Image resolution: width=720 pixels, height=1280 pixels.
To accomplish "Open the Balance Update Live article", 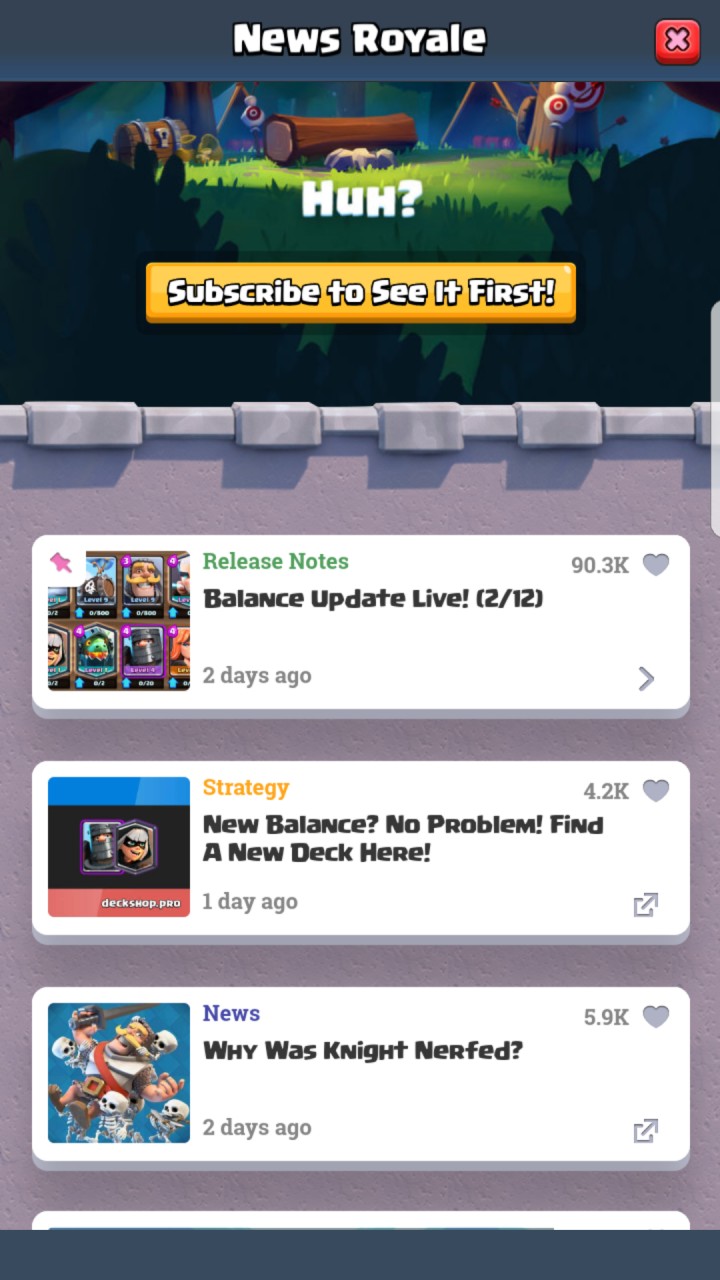I will [373, 598].
